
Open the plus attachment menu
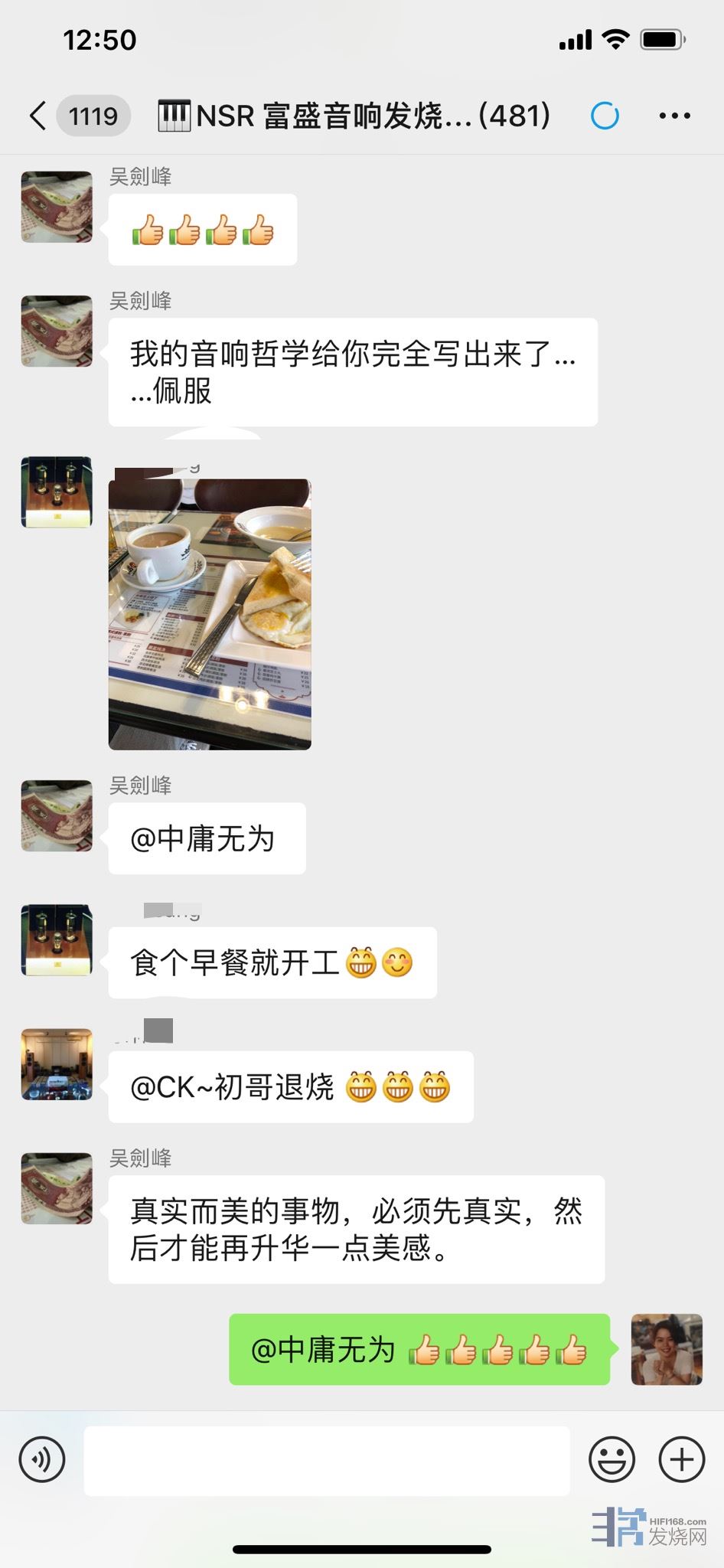tap(681, 1460)
